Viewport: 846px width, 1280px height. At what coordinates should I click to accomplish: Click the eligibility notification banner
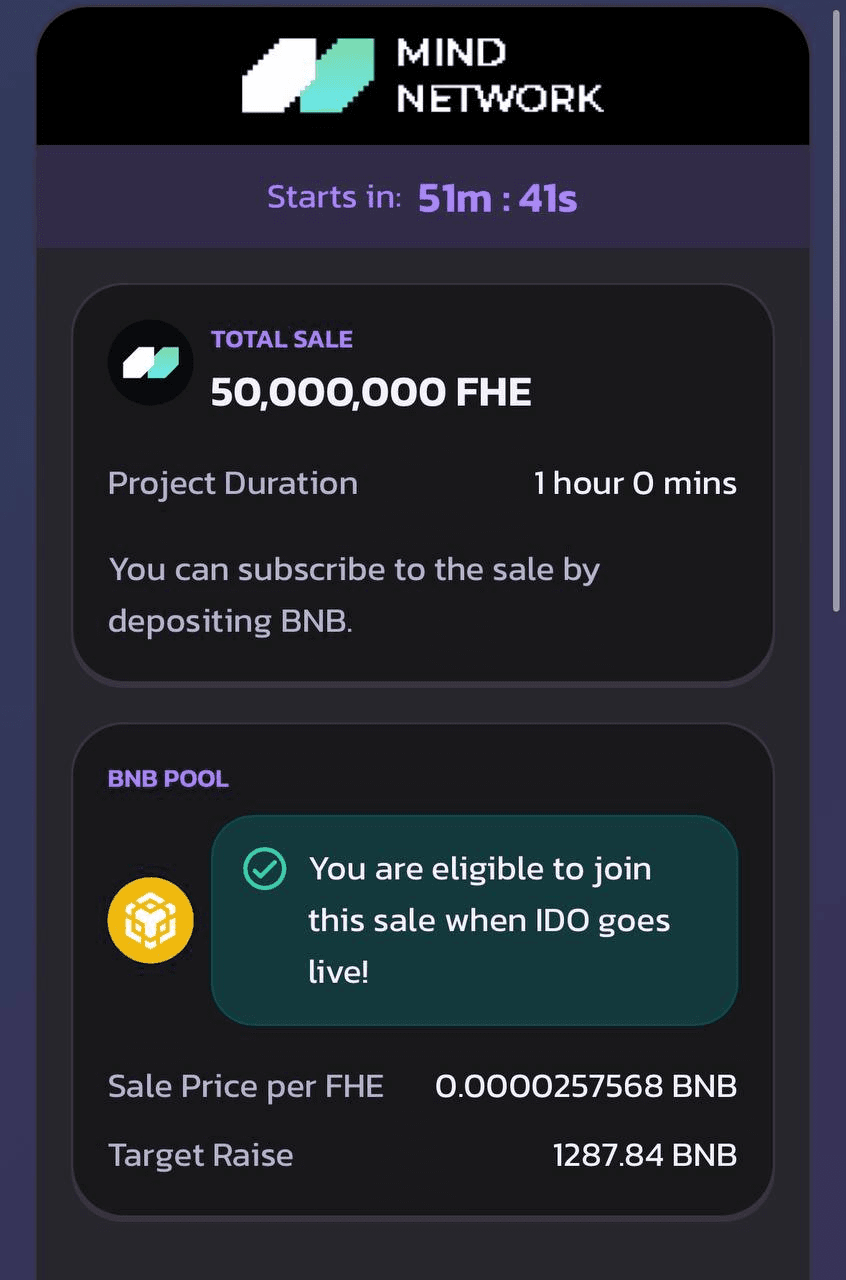coord(473,920)
